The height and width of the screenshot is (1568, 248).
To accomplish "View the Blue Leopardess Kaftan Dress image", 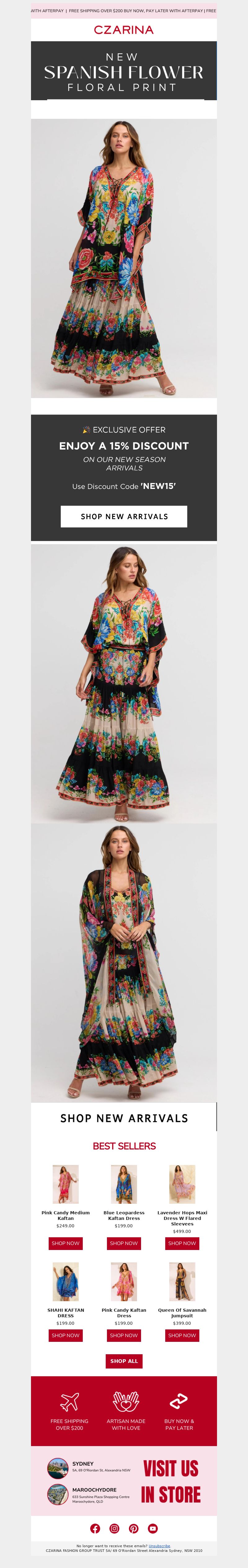I will pos(124,1184).
